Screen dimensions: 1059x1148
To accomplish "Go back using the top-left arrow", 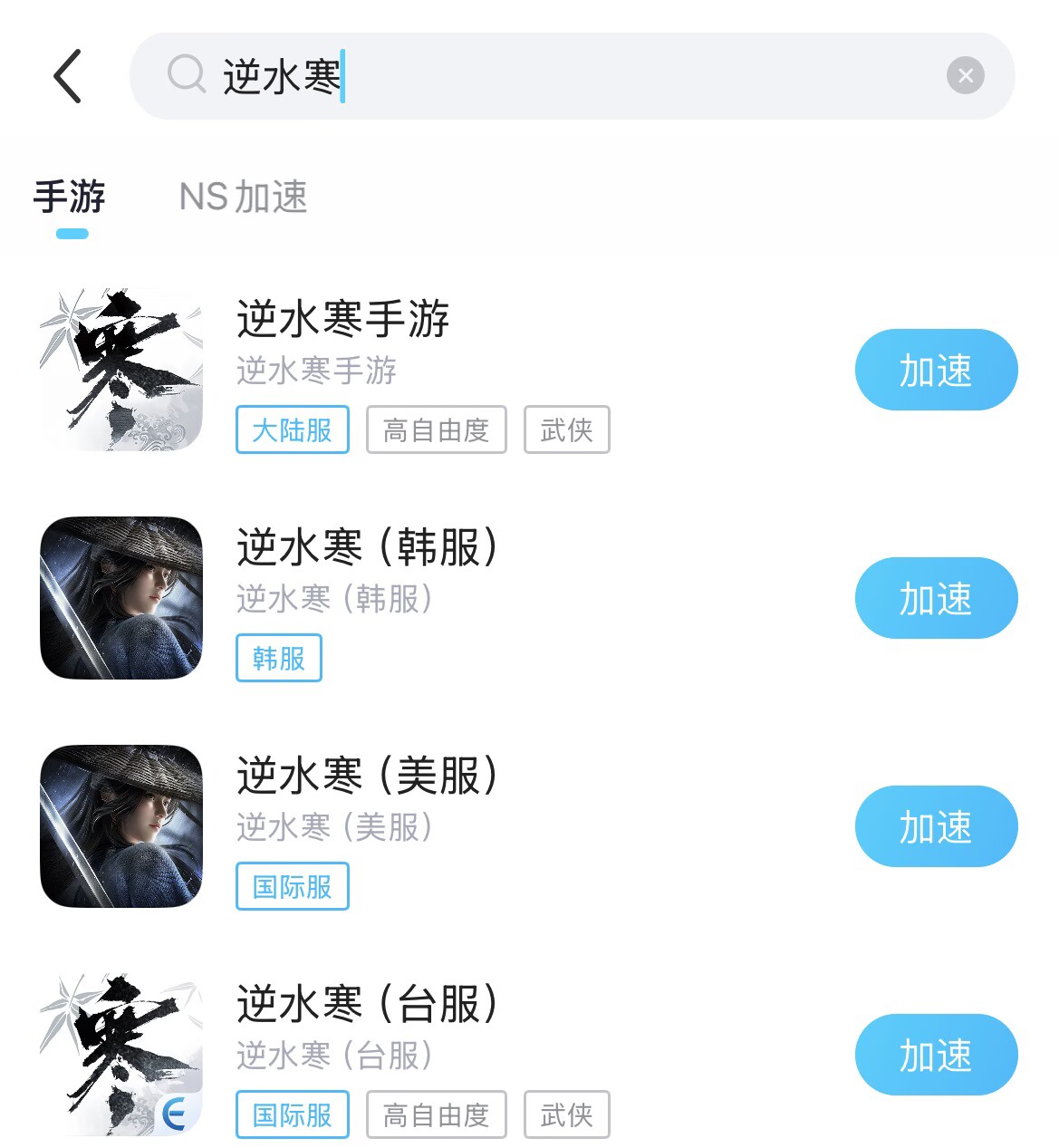I will tap(68, 76).
